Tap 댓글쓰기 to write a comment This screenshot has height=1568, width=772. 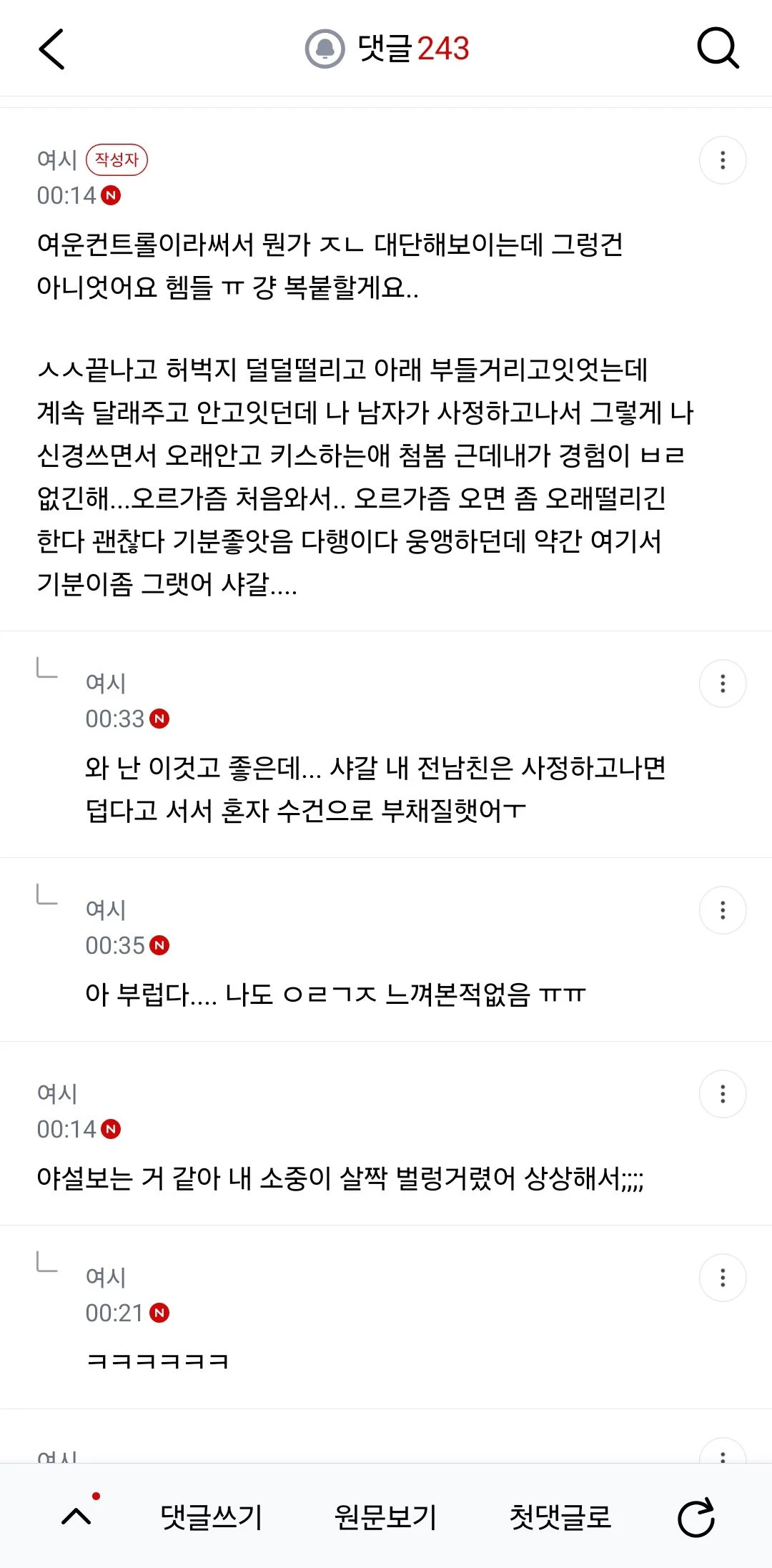click(x=212, y=1517)
